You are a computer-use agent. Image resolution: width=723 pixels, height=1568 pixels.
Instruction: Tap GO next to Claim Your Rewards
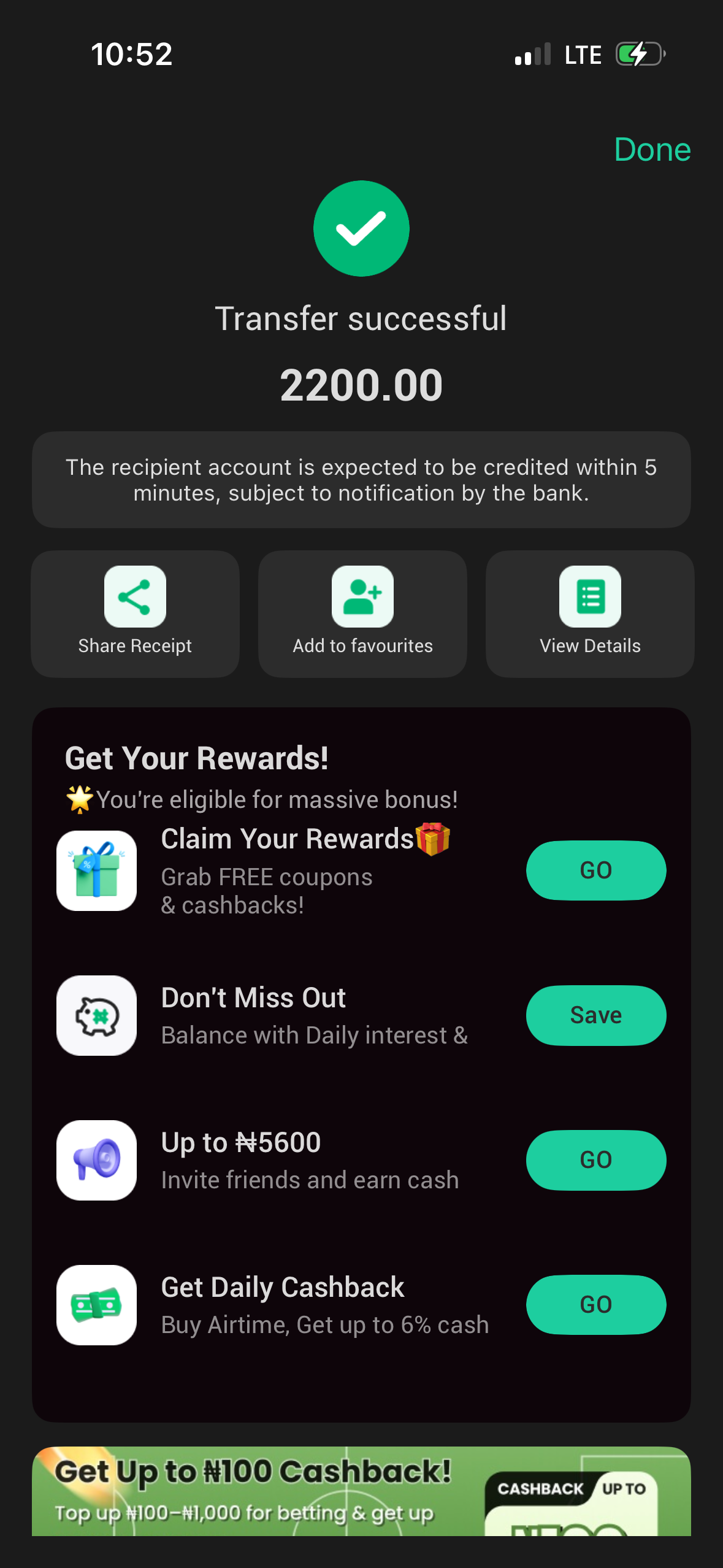pyautogui.click(x=595, y=870)
